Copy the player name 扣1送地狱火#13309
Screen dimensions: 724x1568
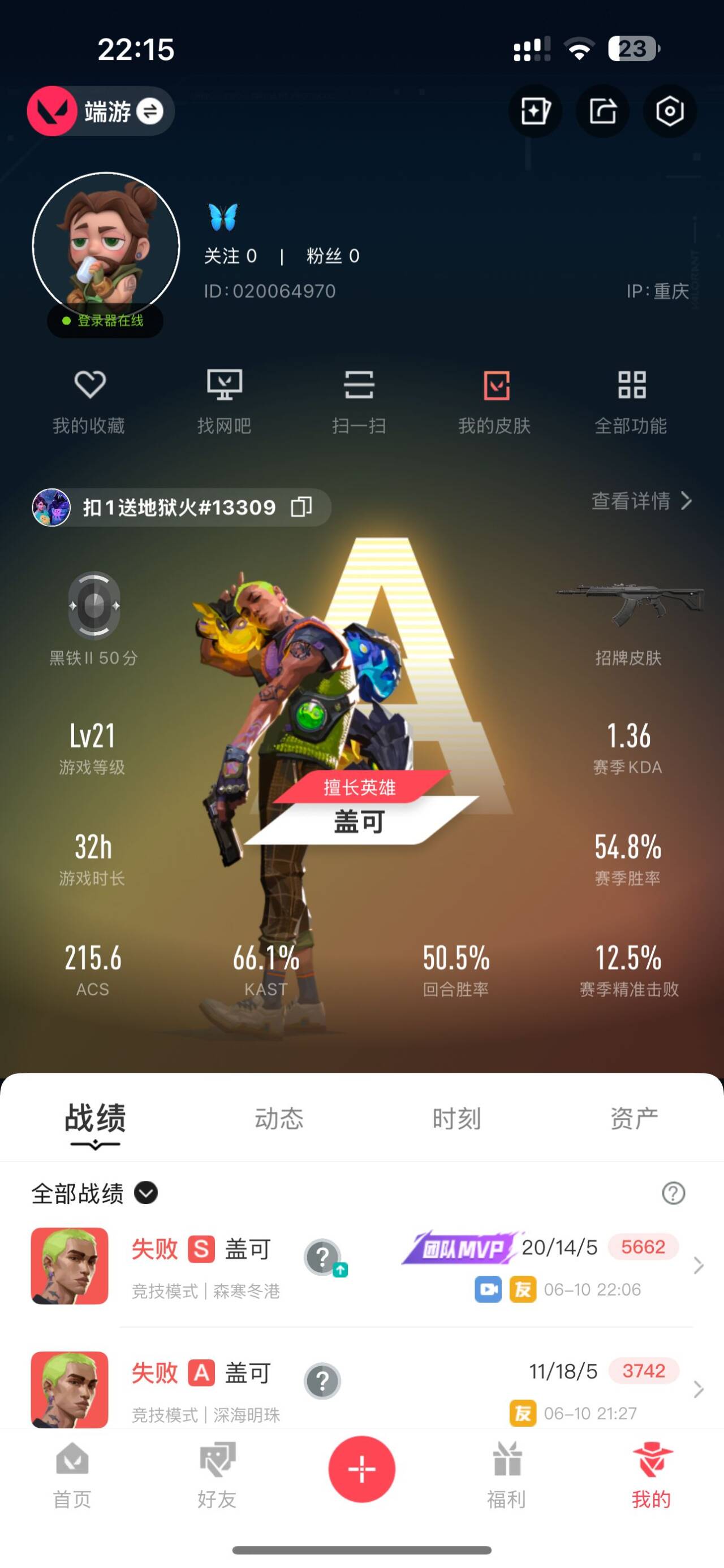click(301, 506)
